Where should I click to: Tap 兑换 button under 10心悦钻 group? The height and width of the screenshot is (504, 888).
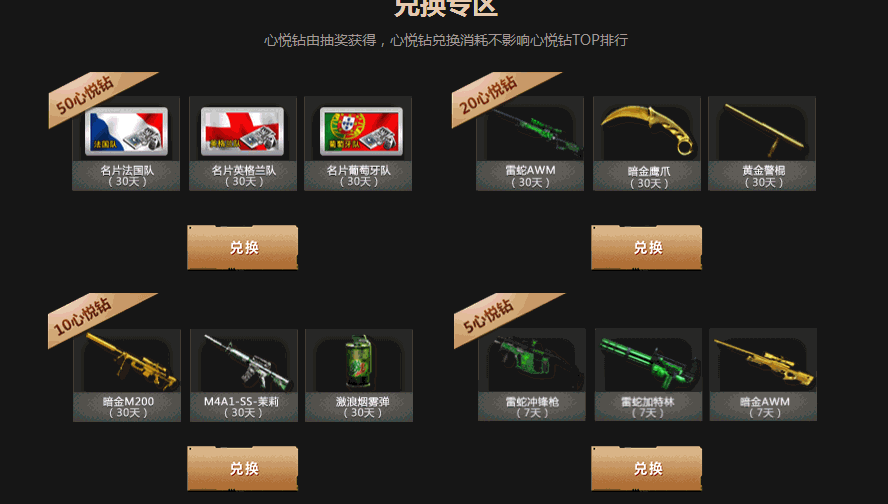click(x=243, y=468)
